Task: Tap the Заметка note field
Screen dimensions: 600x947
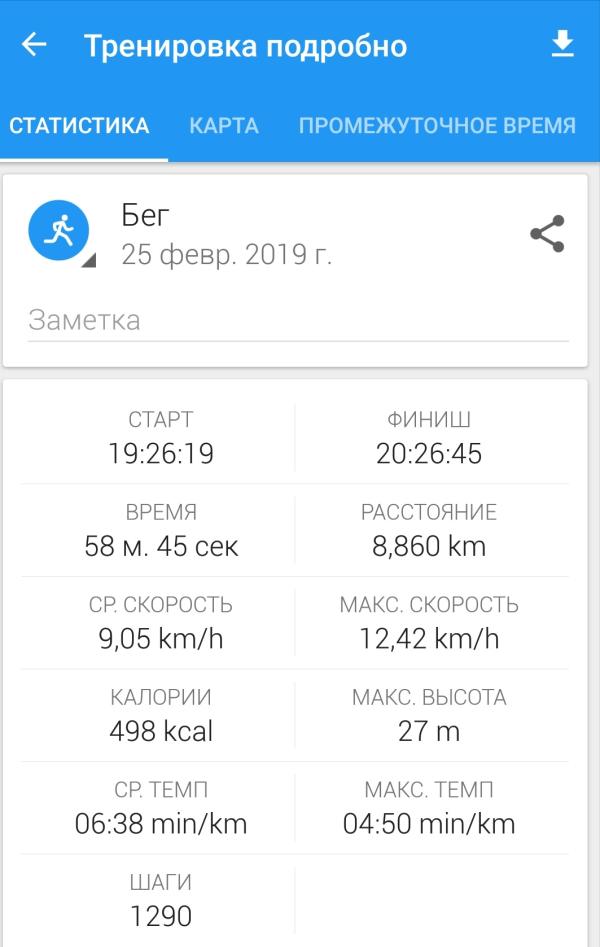Action: point(298,321)
